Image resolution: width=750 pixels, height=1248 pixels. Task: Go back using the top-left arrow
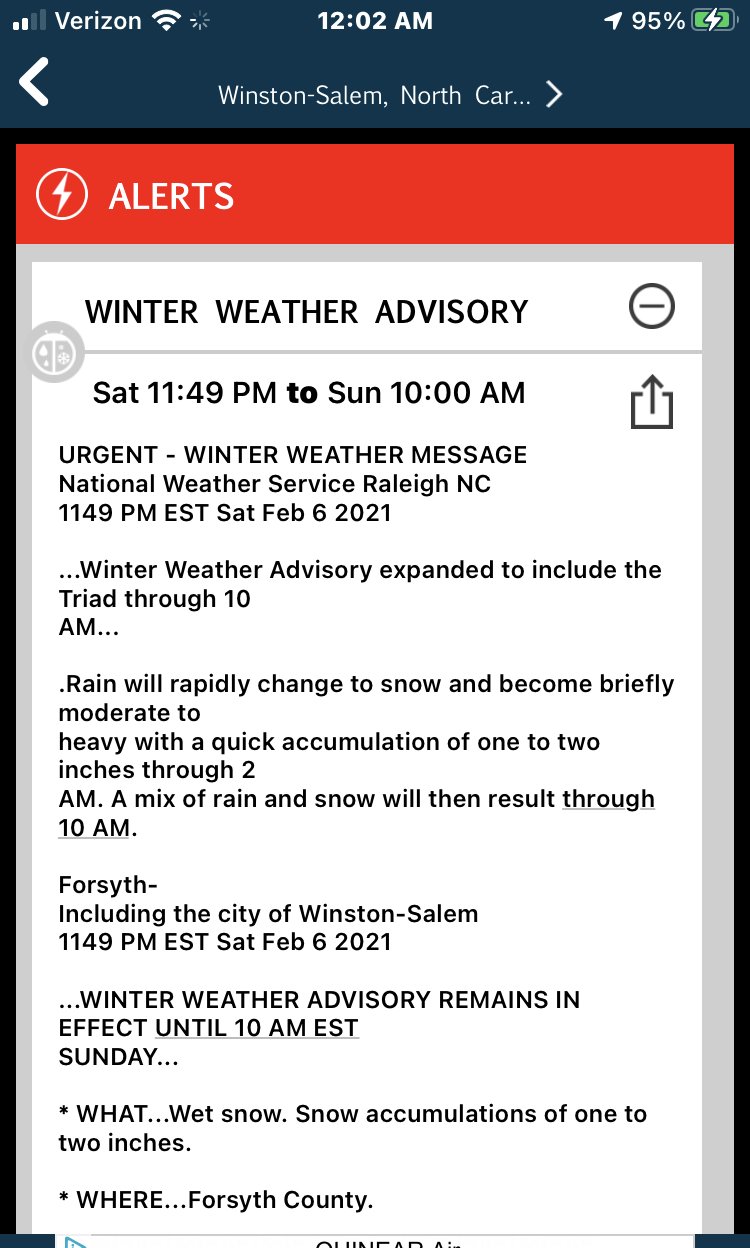point(35,83)
